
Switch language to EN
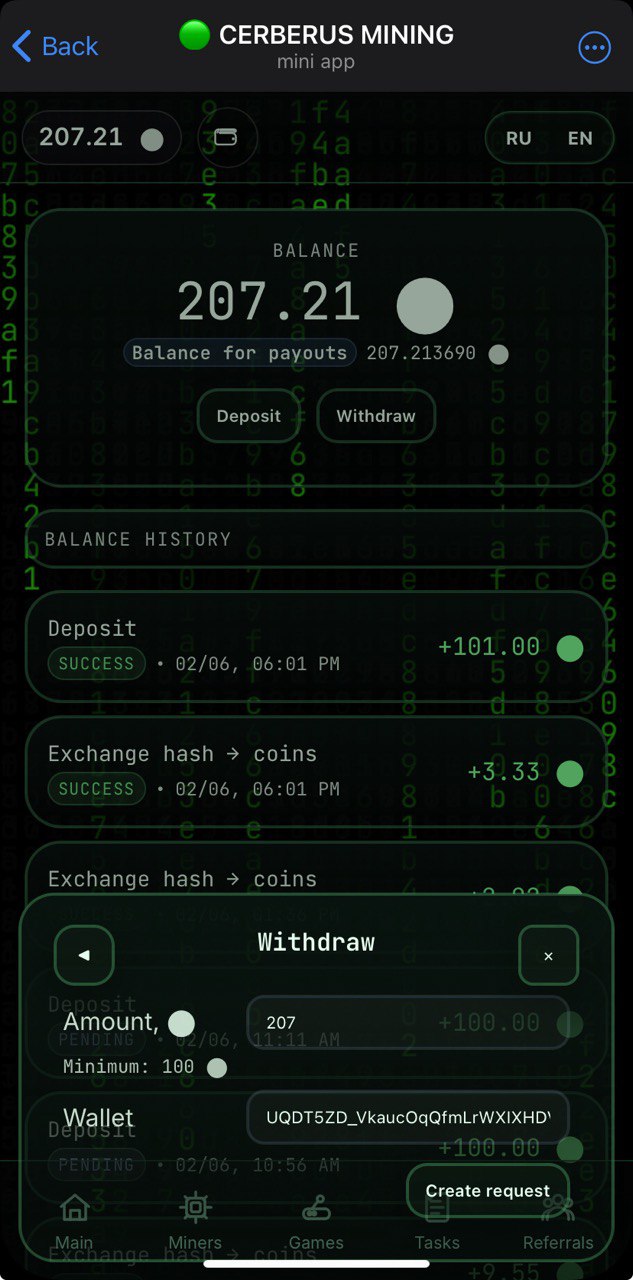580,139
